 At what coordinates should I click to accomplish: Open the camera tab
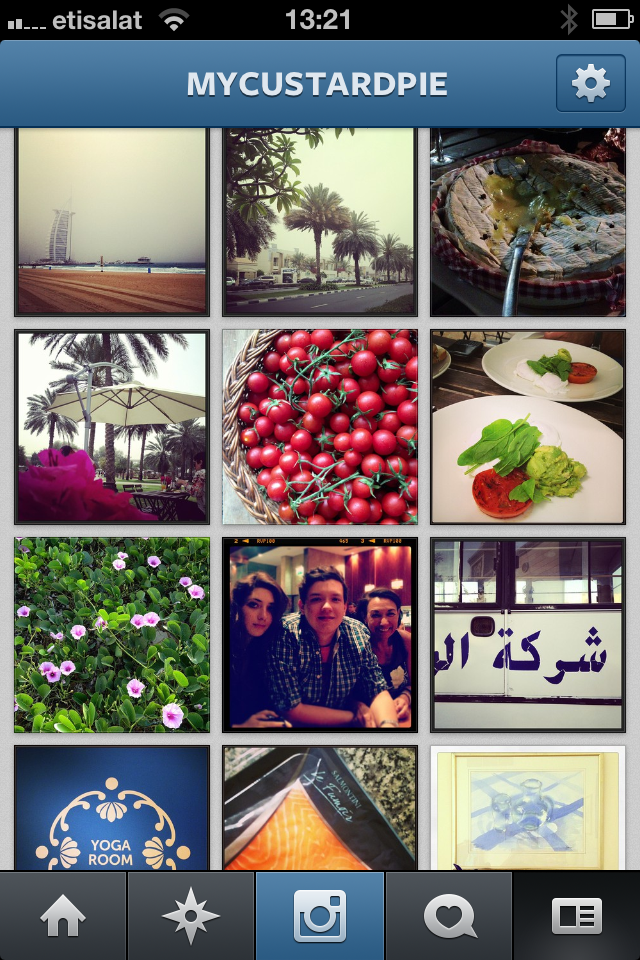(320, 916)
